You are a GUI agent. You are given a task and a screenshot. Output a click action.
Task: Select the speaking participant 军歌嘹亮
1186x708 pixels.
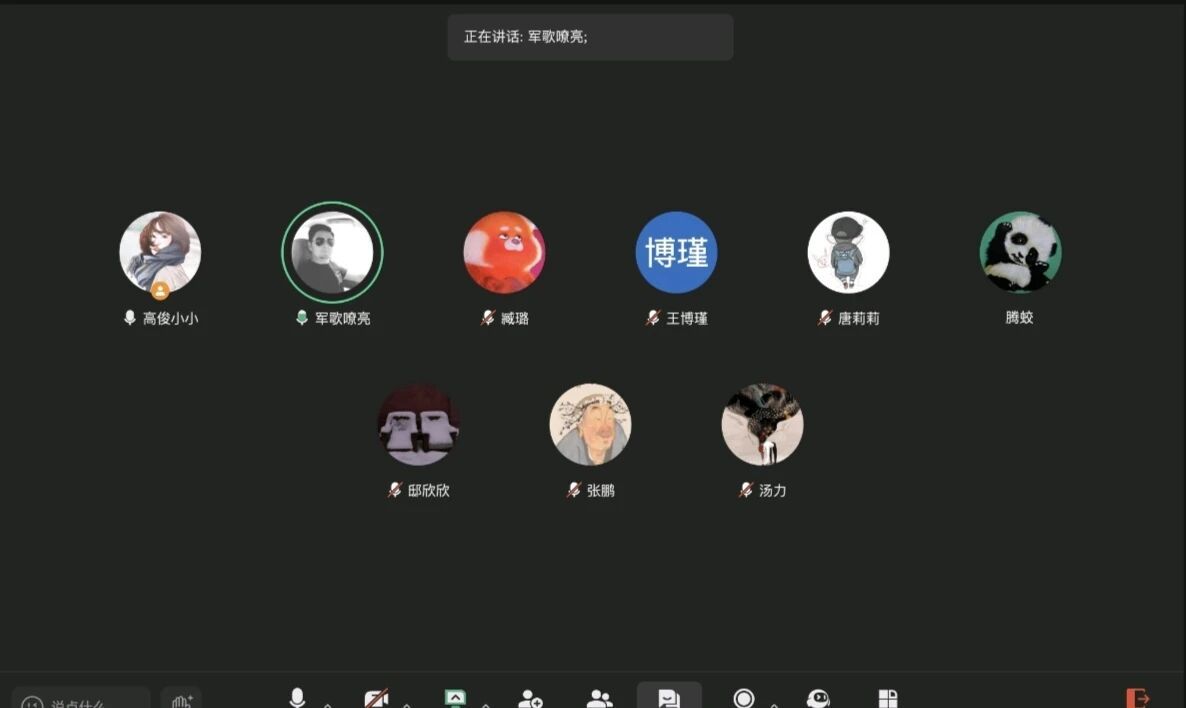pos(332,252)
